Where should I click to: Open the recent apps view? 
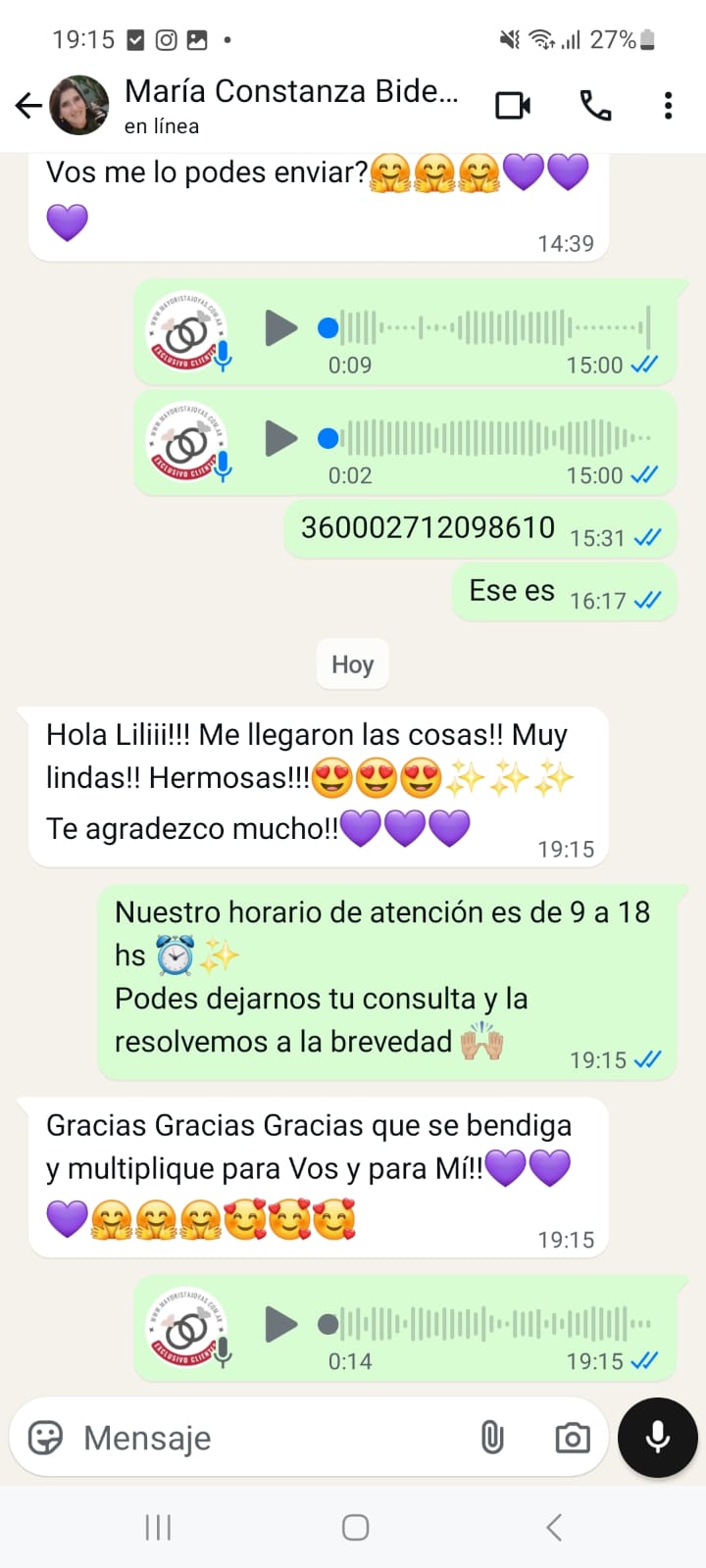(158, 1527)
